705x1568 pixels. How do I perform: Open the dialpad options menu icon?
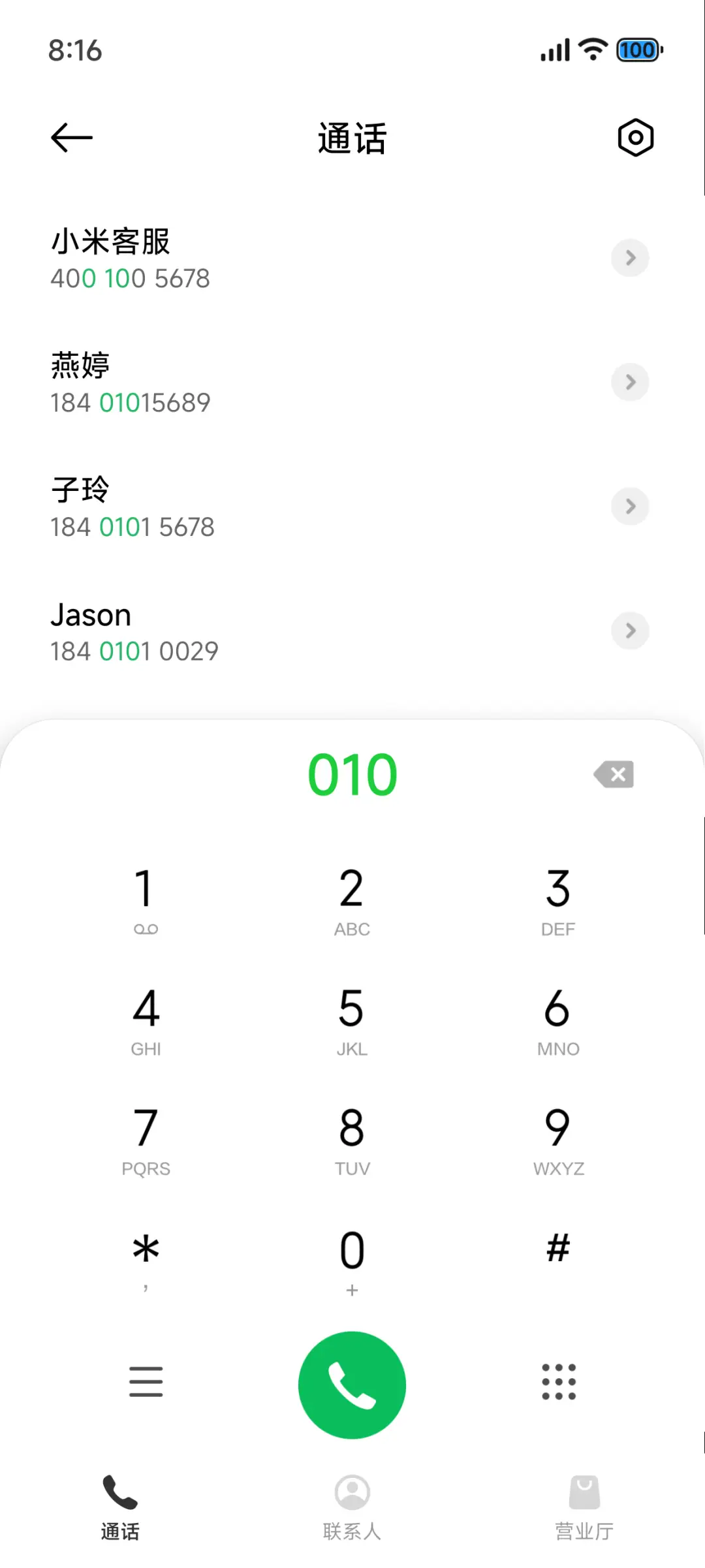click(146, 1382)
